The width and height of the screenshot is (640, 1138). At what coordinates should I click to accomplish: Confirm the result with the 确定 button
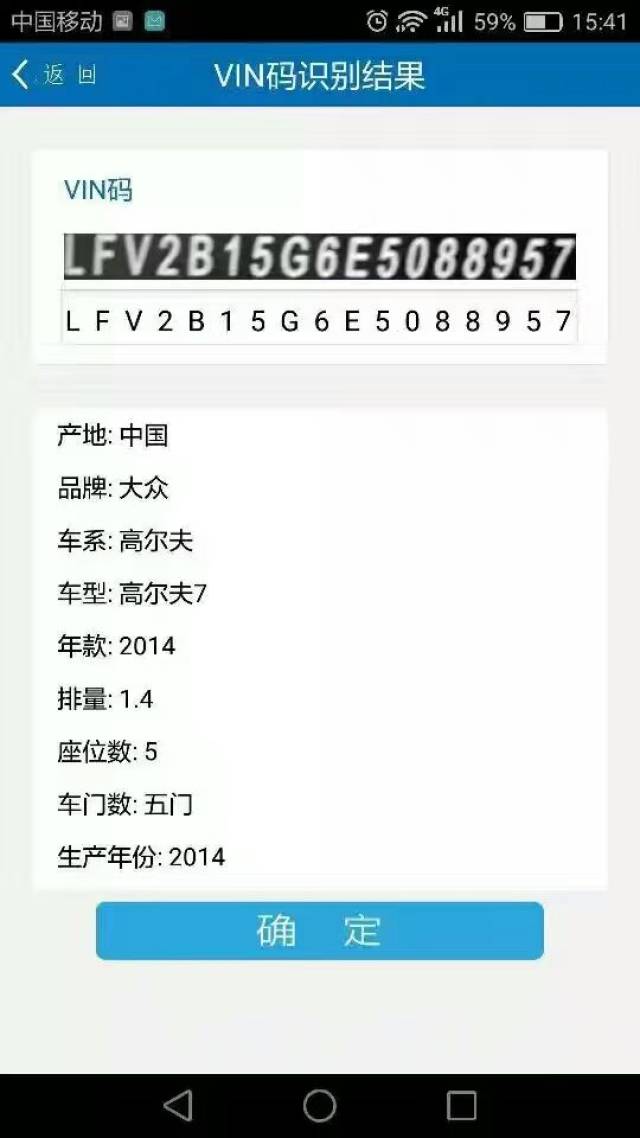click(319, 930)
